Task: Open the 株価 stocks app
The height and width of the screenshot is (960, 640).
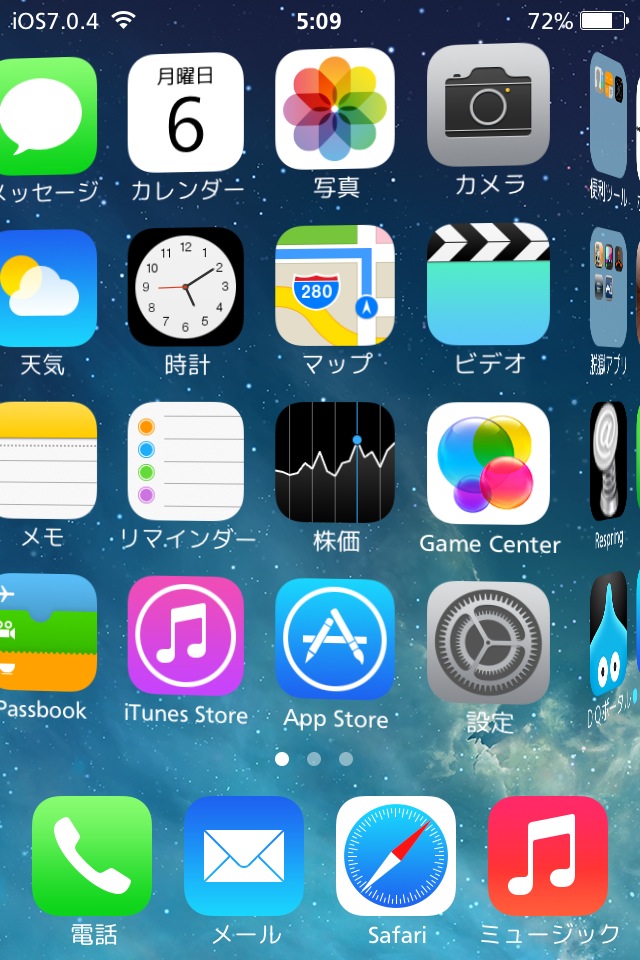Action: click(335, 462)
